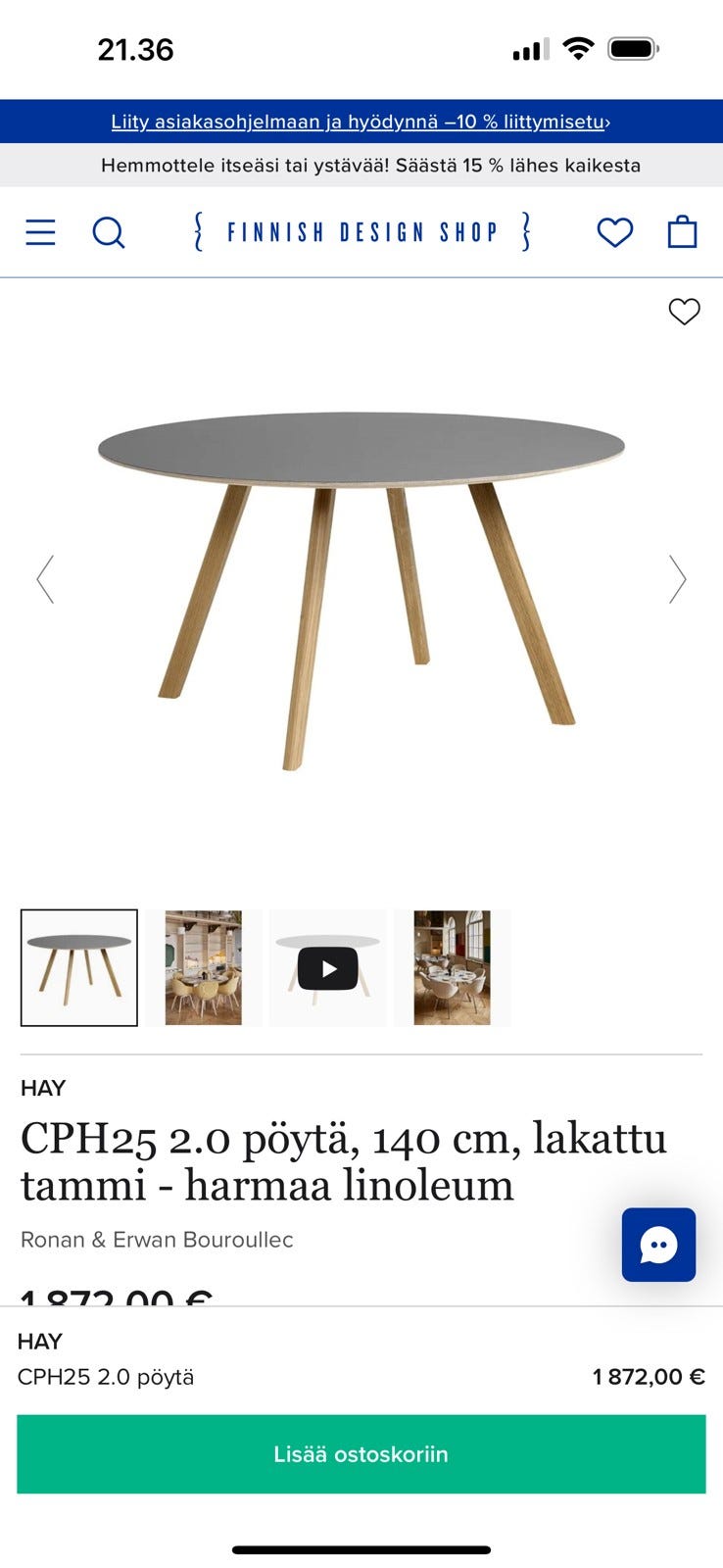View the yellow chairs room photo
This screenshot has width=723, height=1568.
[204, 967]
